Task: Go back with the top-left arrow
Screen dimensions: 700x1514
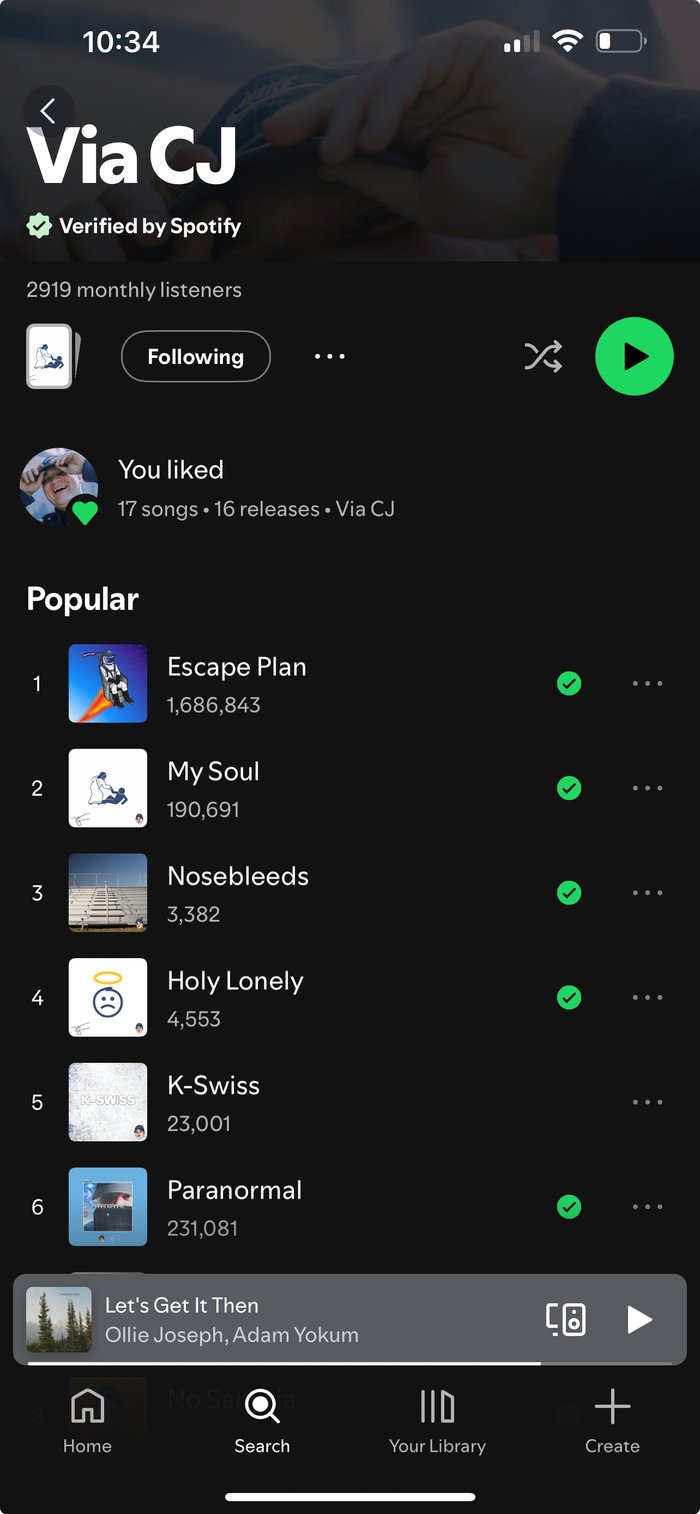Action: (48, 111)
